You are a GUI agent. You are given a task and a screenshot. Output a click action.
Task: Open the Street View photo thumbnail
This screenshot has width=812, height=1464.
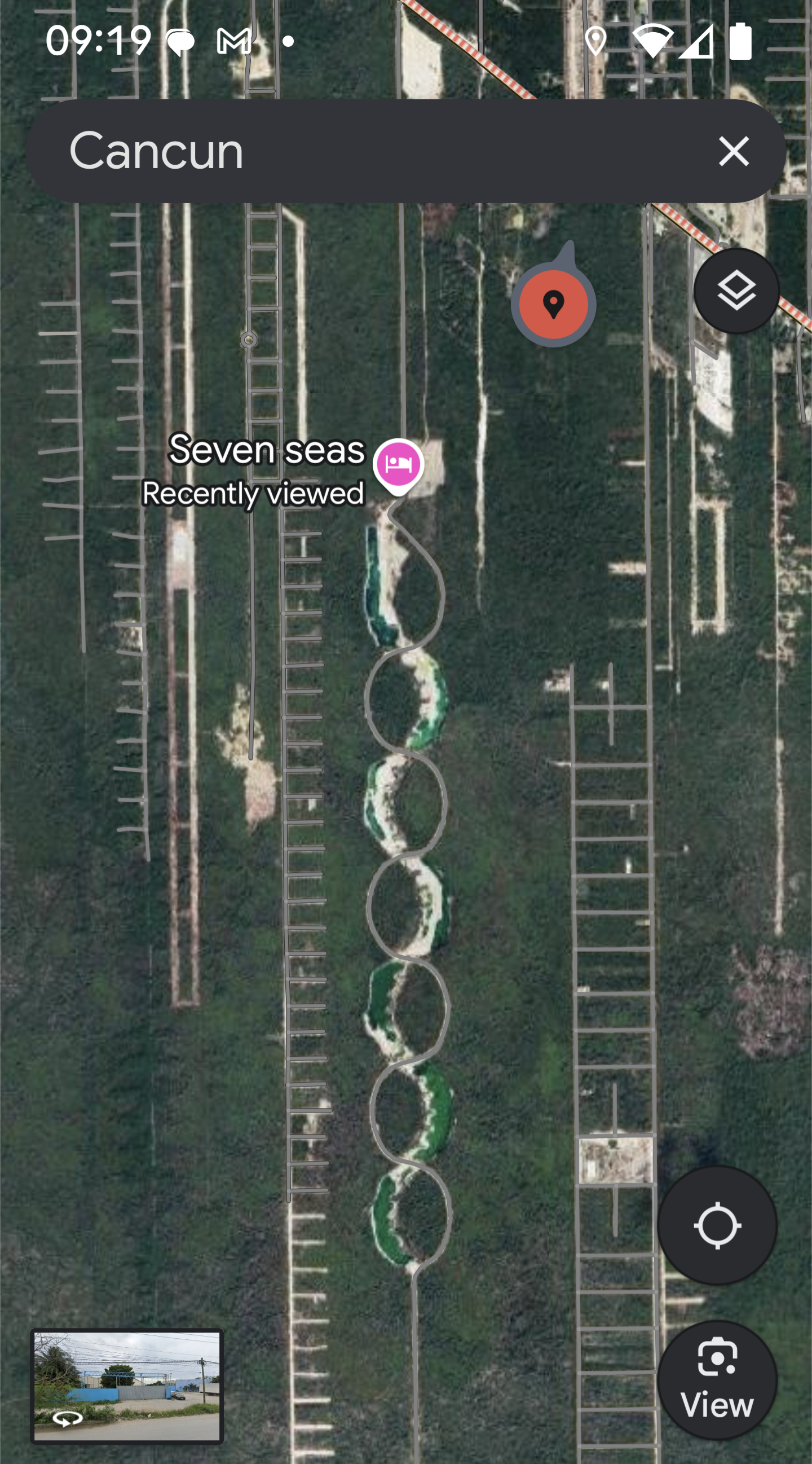pyautogui.click(x=127, y=1385)
